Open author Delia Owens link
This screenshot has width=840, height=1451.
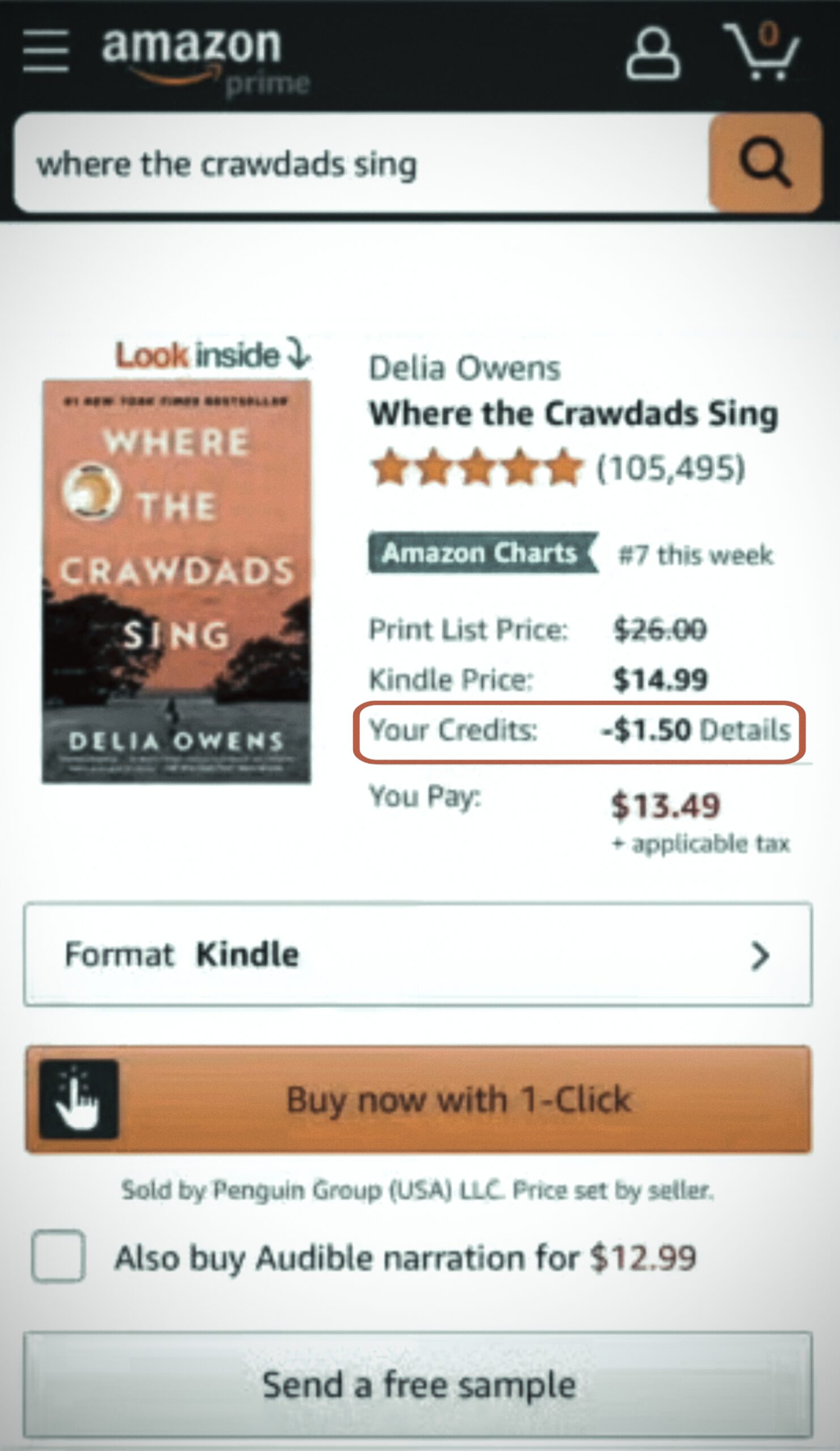(464, 368)
